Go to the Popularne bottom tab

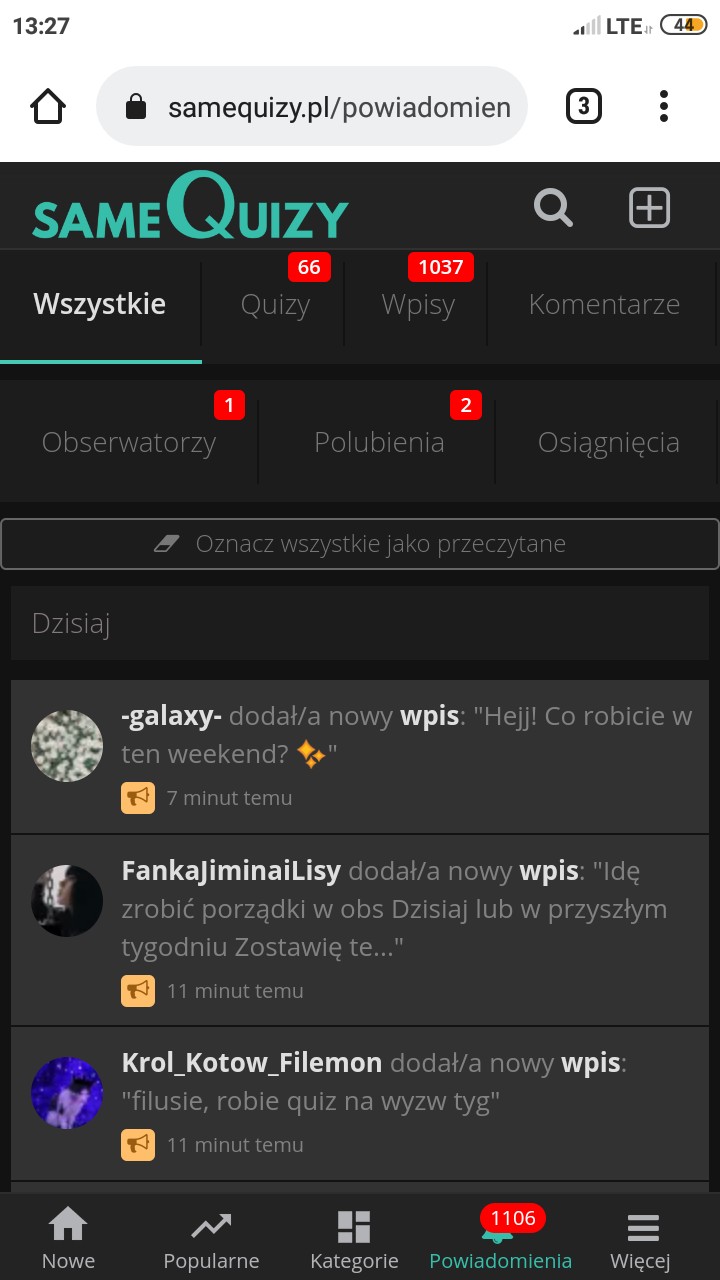point(211,1240)
